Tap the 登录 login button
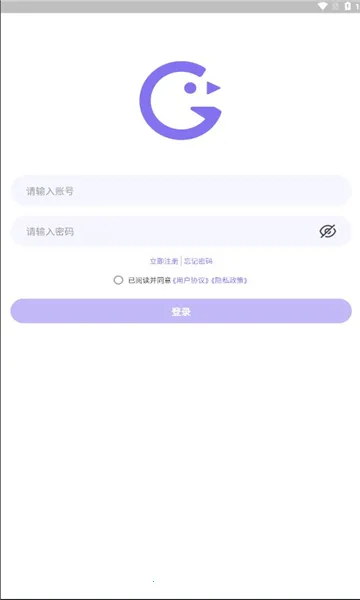Image resolution: width=360 pixels, height=600 pixels. (x=181, y=311)
